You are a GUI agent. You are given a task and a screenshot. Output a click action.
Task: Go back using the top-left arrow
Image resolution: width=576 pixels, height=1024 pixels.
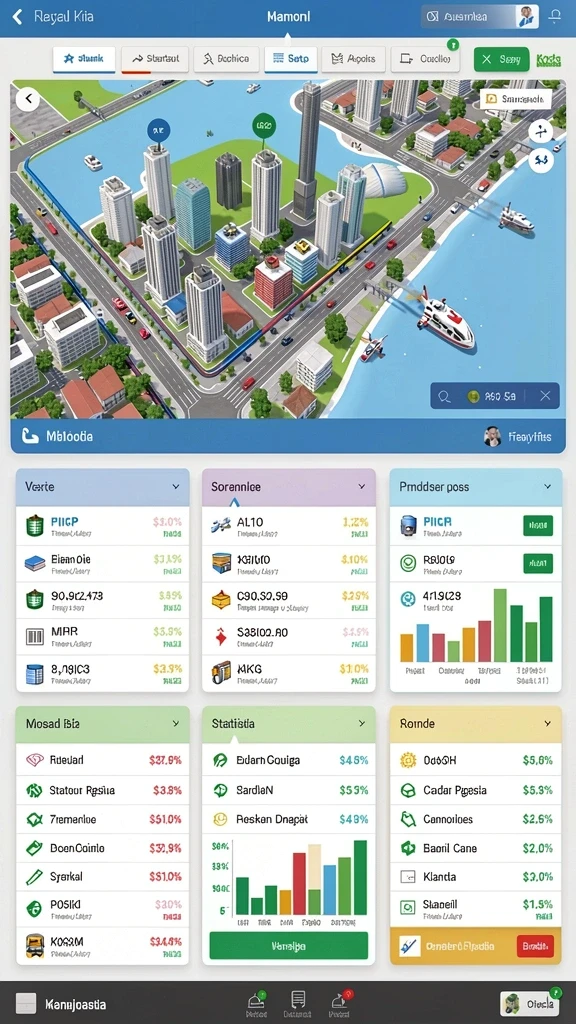point(18,17)
